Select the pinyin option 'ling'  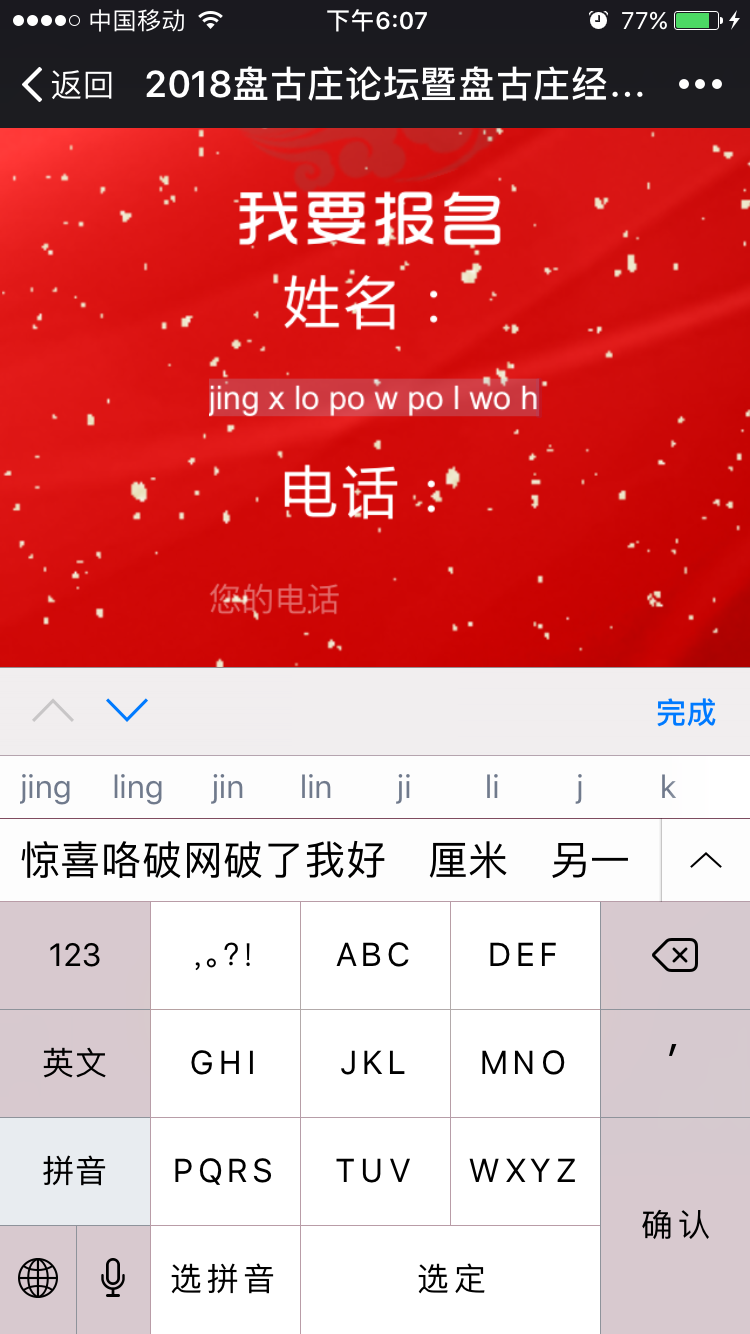[x=138, y=788]
